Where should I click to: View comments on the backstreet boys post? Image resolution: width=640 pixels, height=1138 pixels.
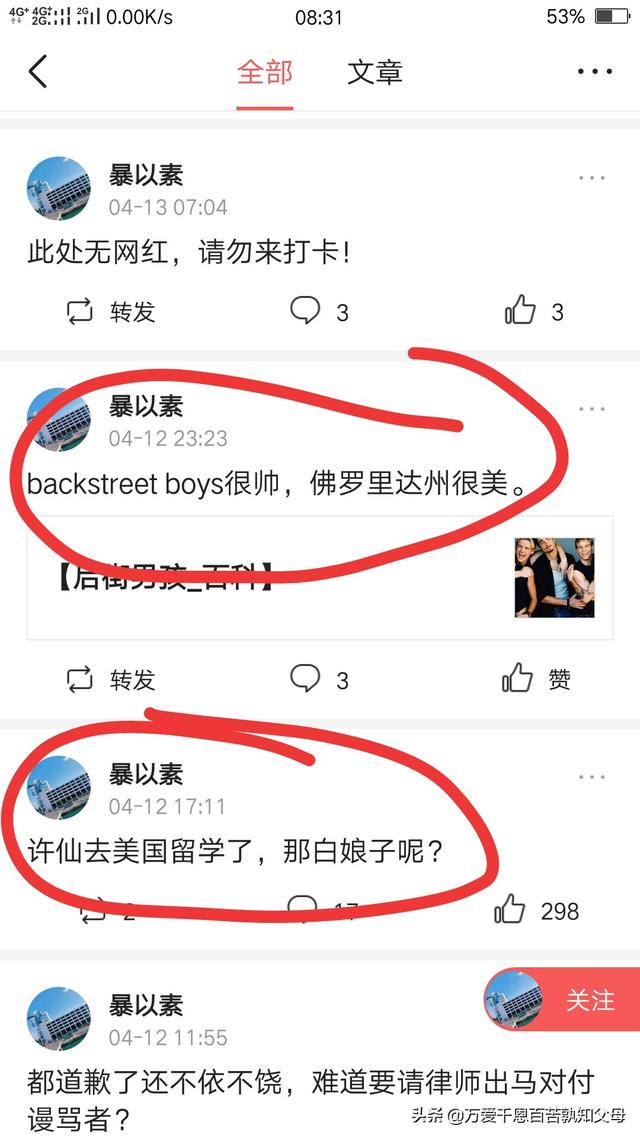click(x=319, y=680)
